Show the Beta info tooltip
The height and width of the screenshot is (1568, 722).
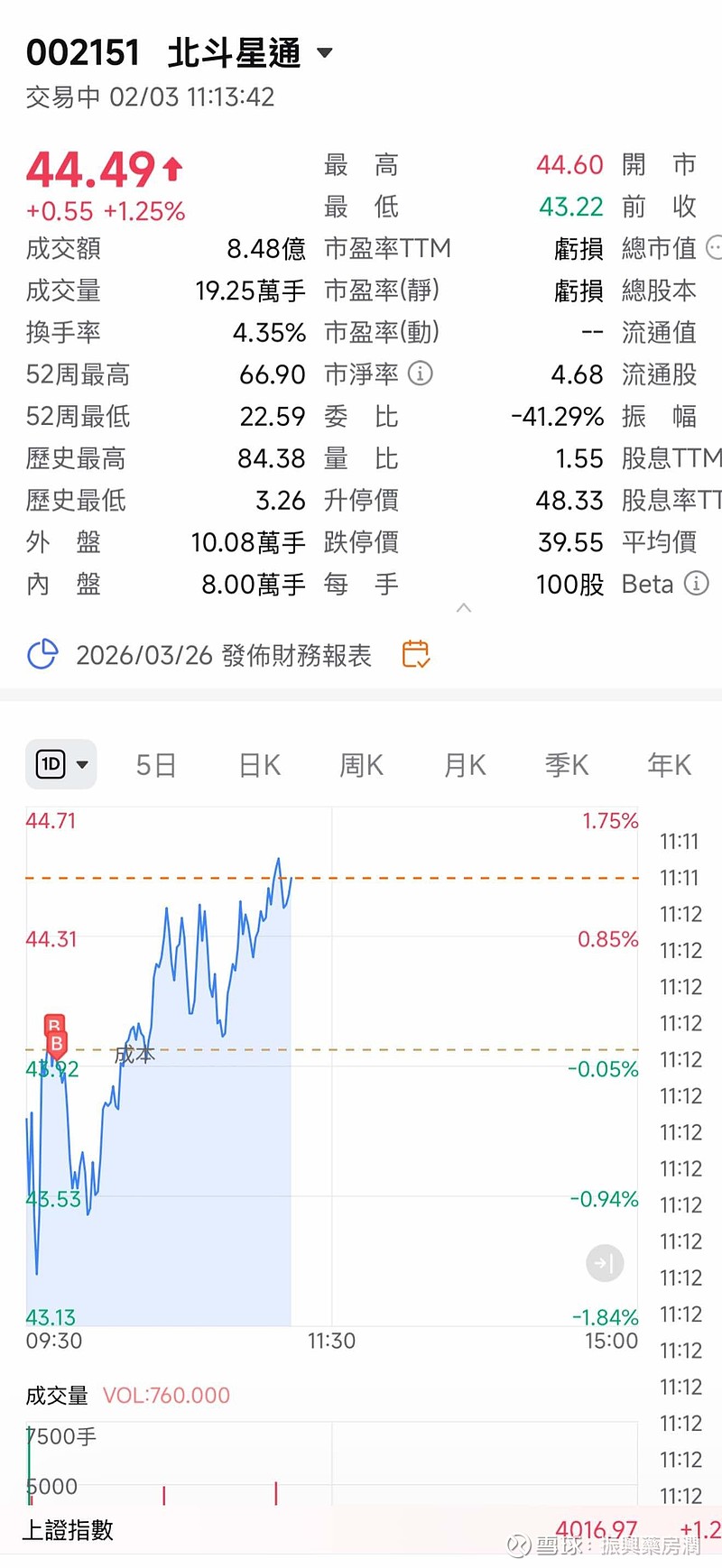697,584
